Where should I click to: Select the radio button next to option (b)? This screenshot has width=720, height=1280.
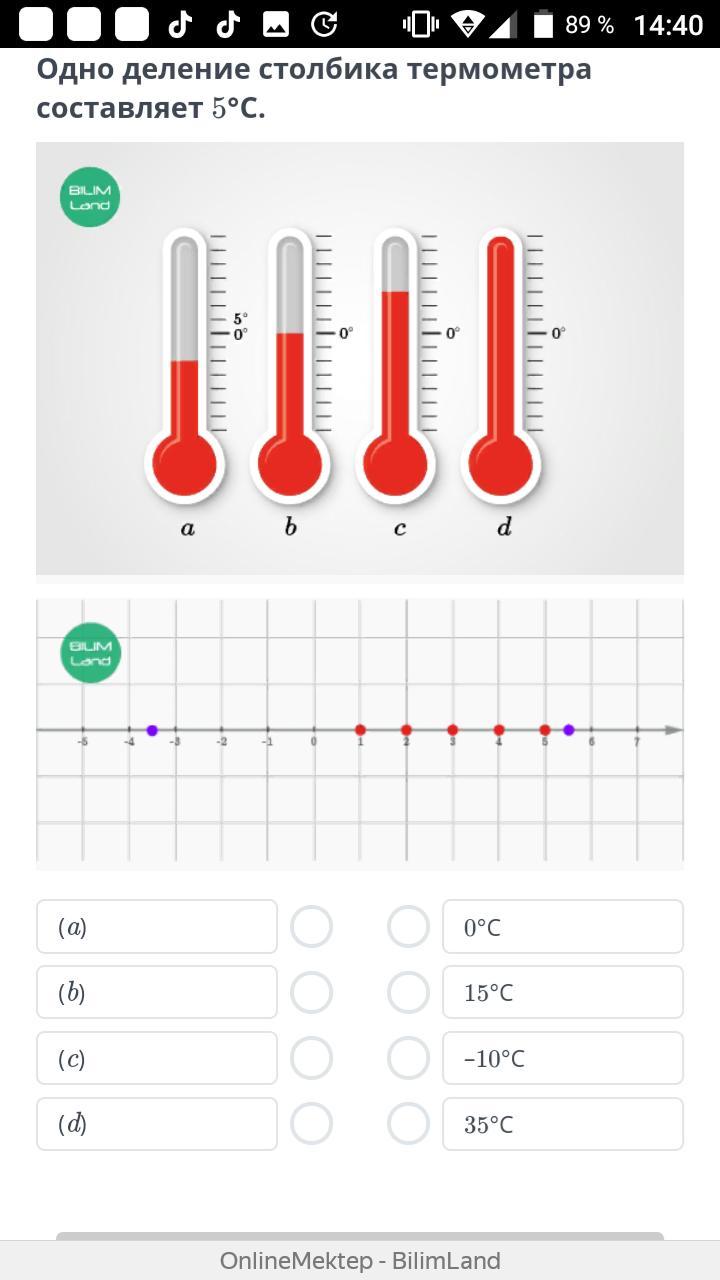click(x=311, y=992)
